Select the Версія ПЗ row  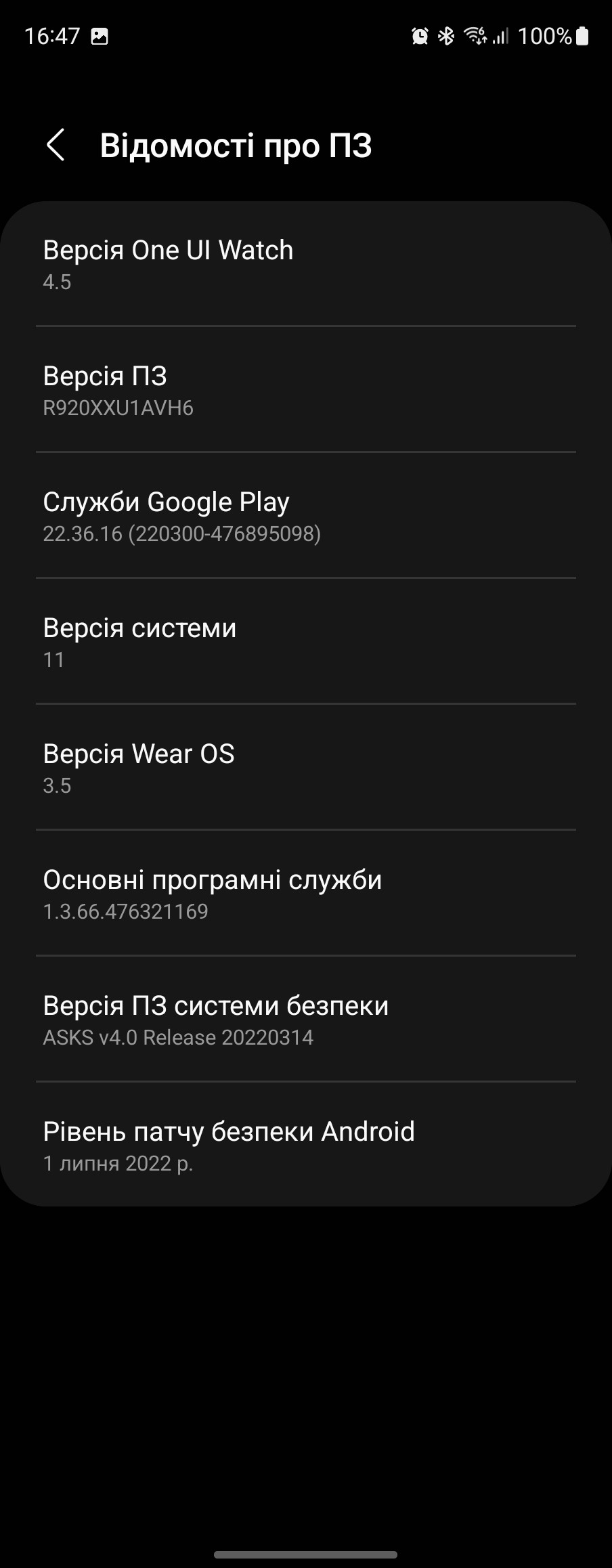pyautogui.click(x=305, y=390)
